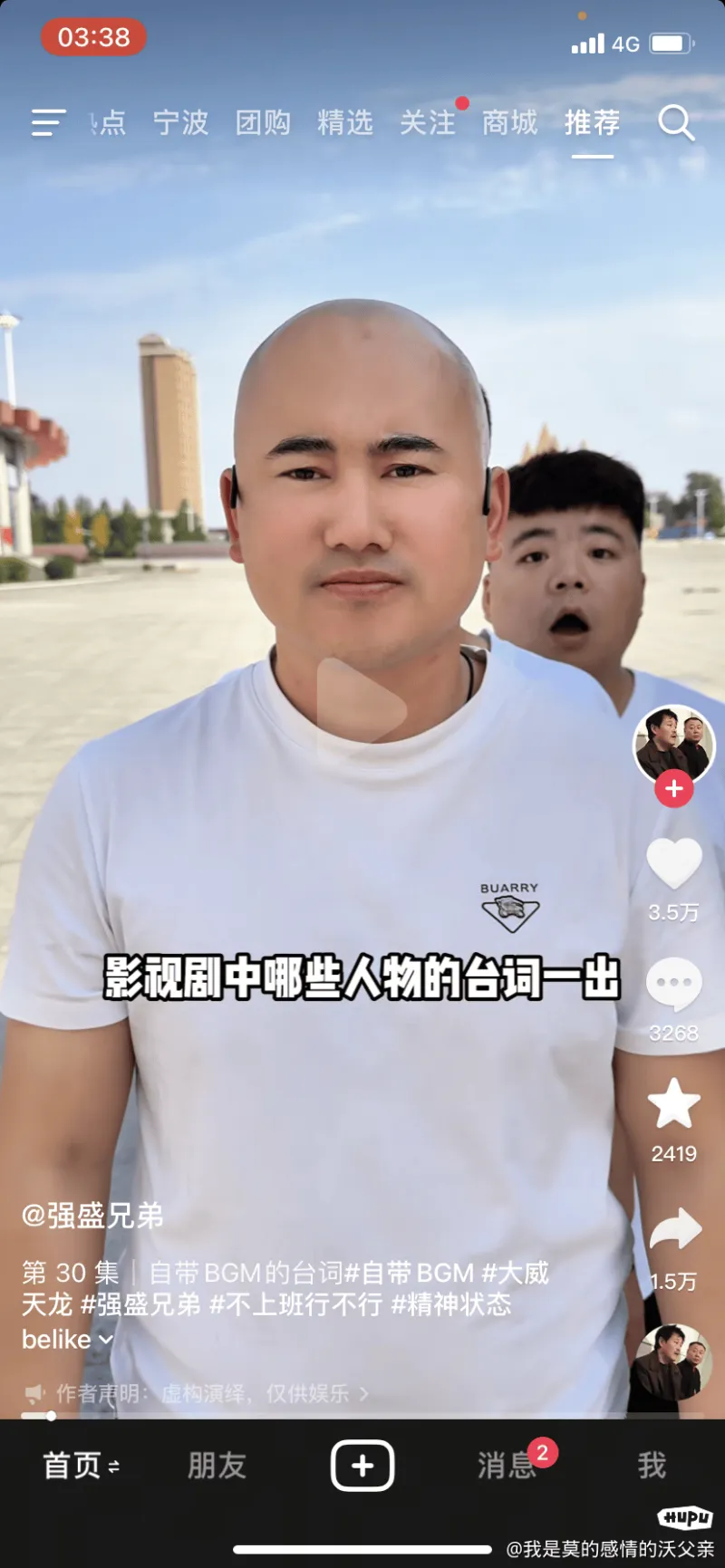Open the @强盛兄弟 profile
This screenshot has width=725, height=1568.
(x=92, y=1216)
